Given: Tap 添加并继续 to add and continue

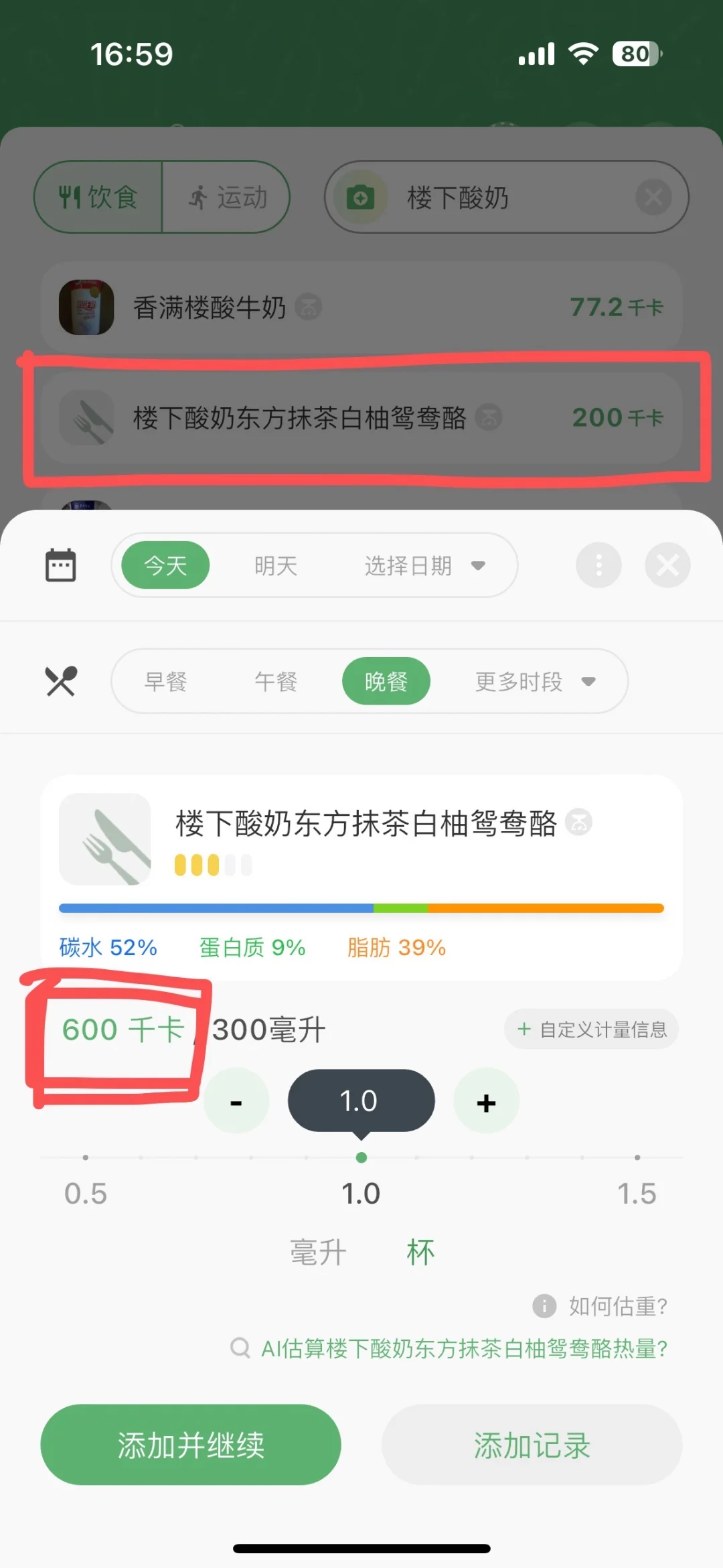Looking at the screenshot, I should pos(191,1445).
